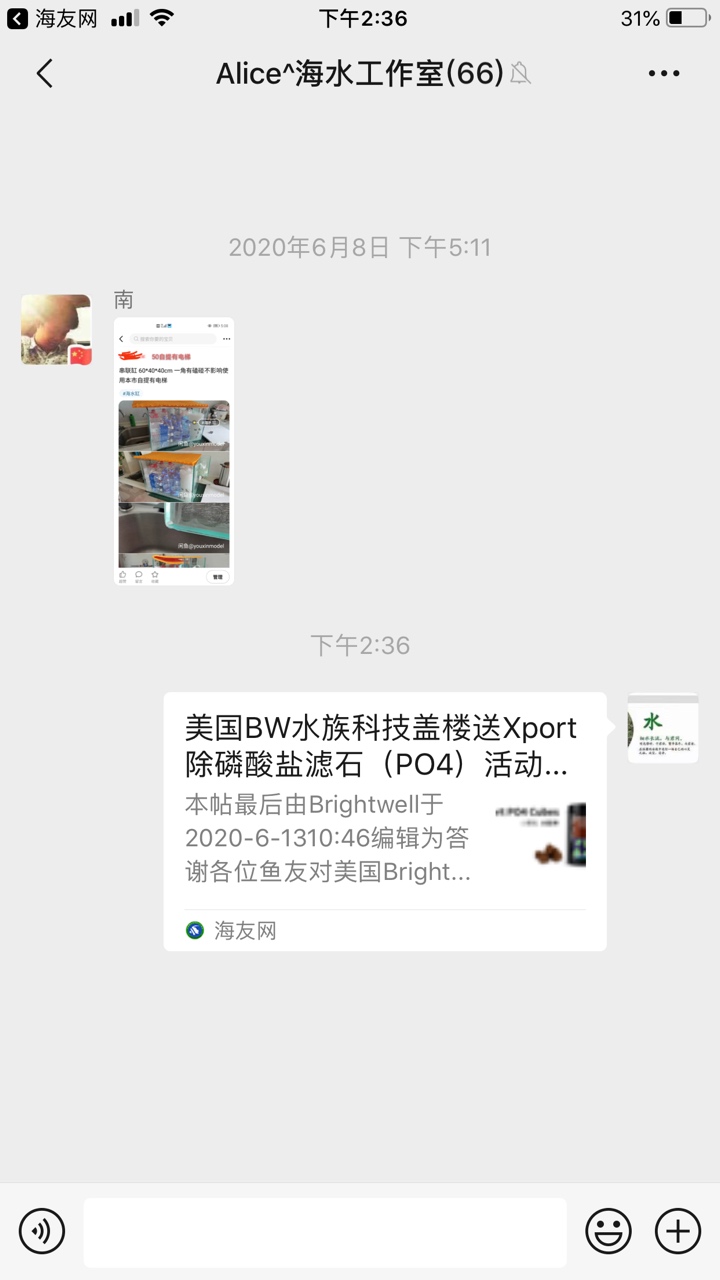The height and width of the screenshot is (1280, 720).
Task: Go back from the group chat
Action: click(x=44, y=73)
